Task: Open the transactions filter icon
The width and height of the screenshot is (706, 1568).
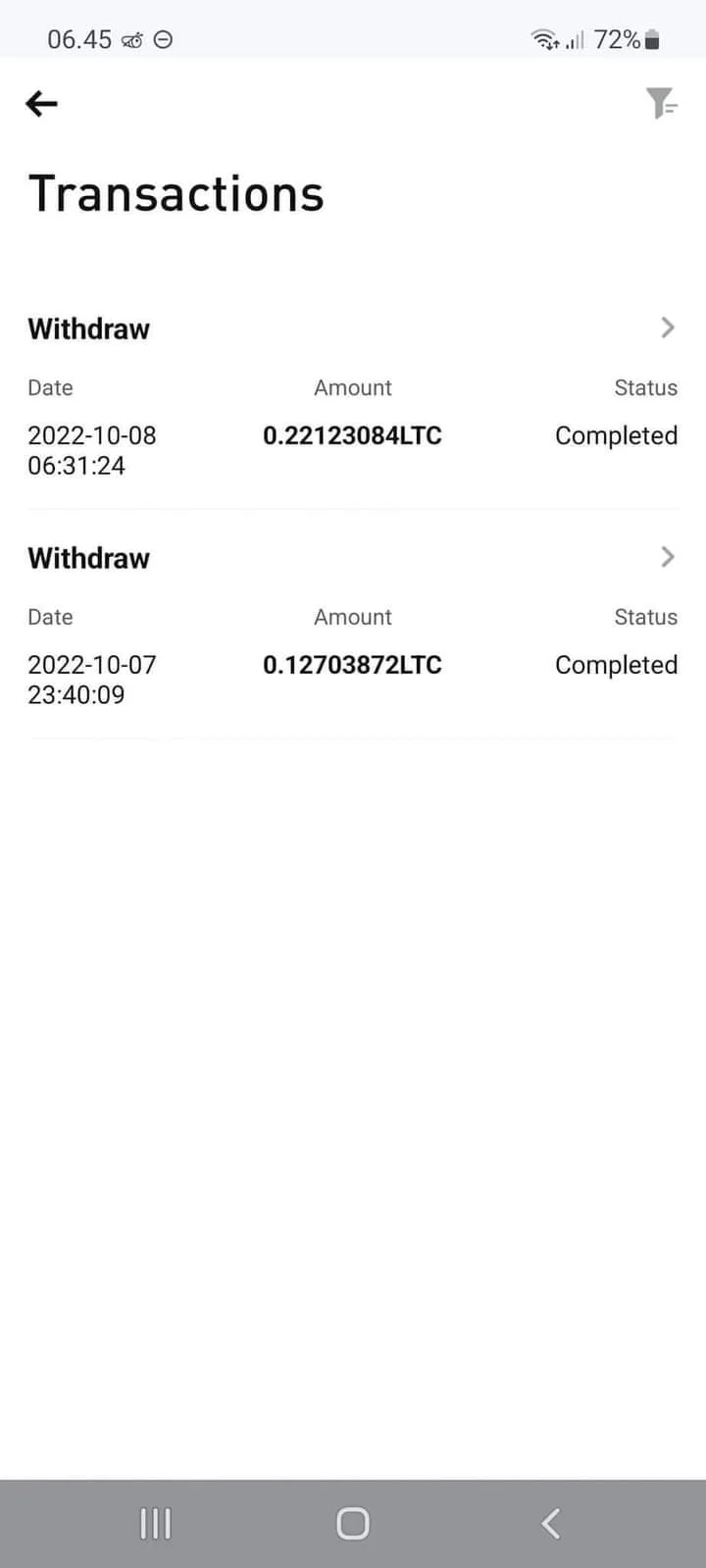Action: [x=662, y=103]
